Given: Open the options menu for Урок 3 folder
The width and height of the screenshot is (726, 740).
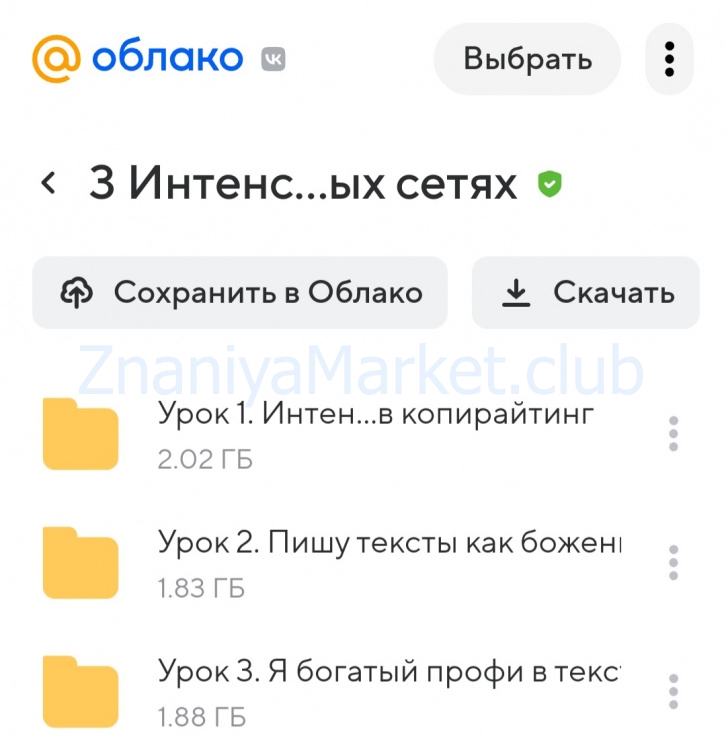Looking at the screenshot, I should [673, 691].
